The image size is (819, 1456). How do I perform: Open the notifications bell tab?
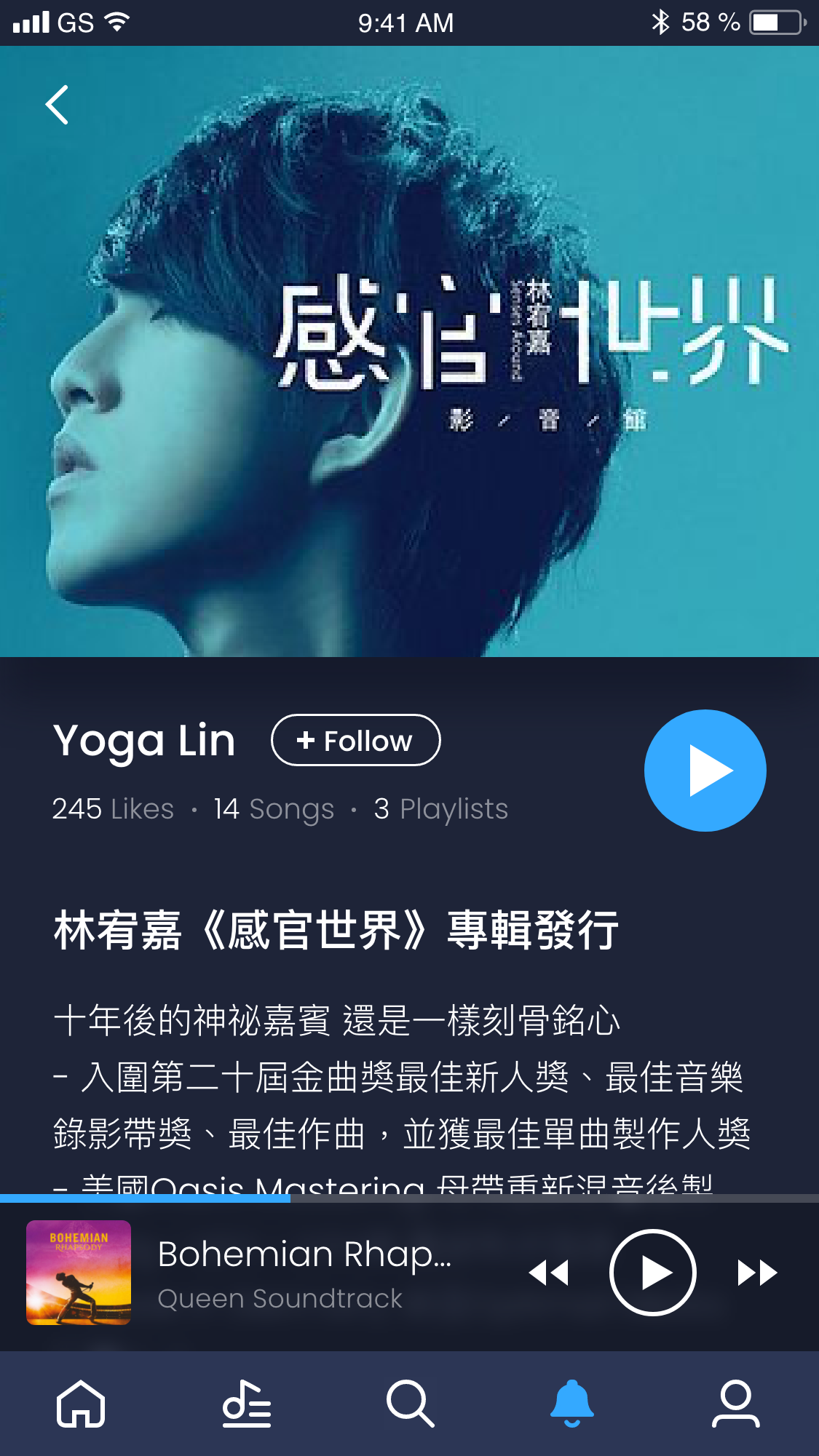(x=572, y=1403)
